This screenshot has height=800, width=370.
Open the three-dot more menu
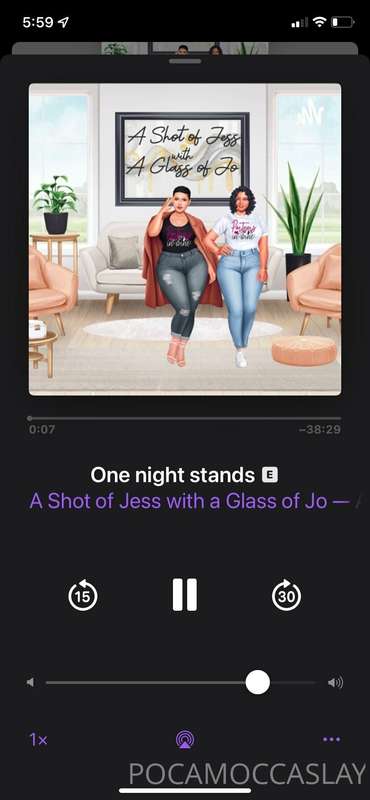(331, 739)
